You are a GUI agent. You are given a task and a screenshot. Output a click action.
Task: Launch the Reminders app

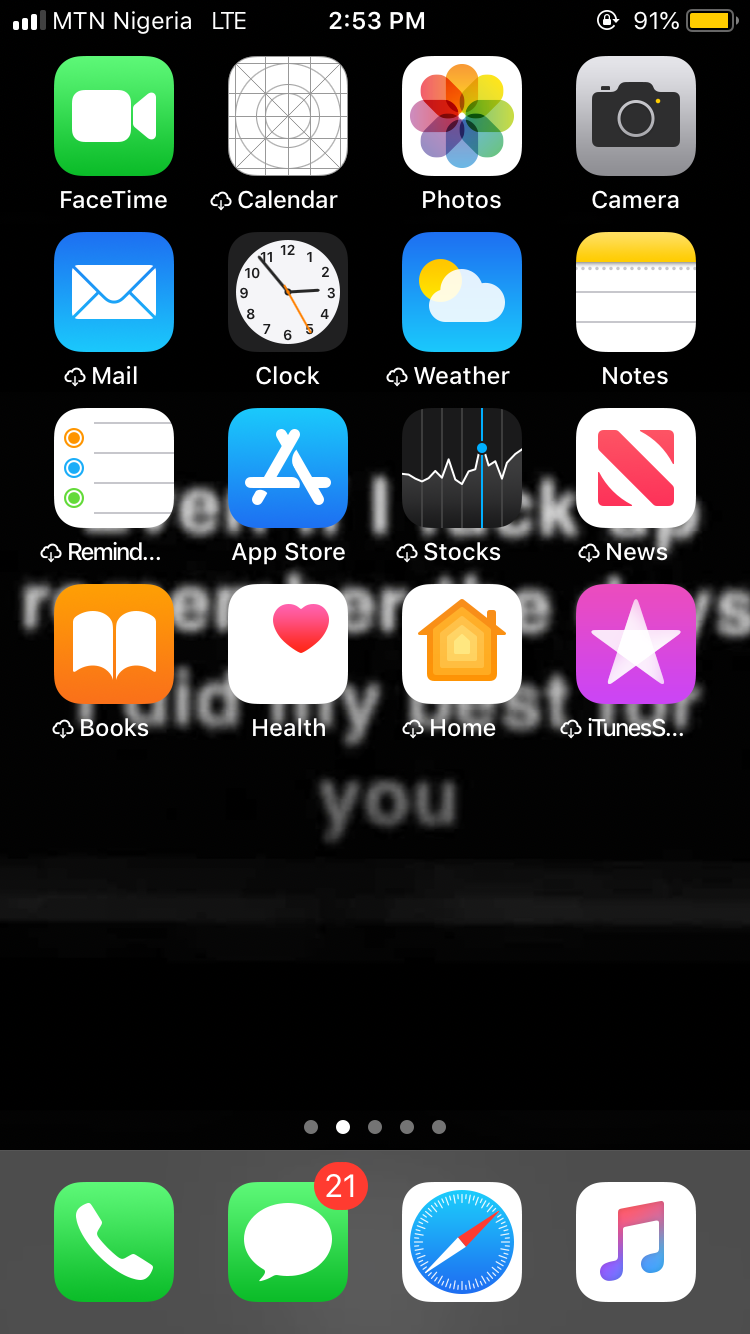pyautogui.click(x=114, y=468)
